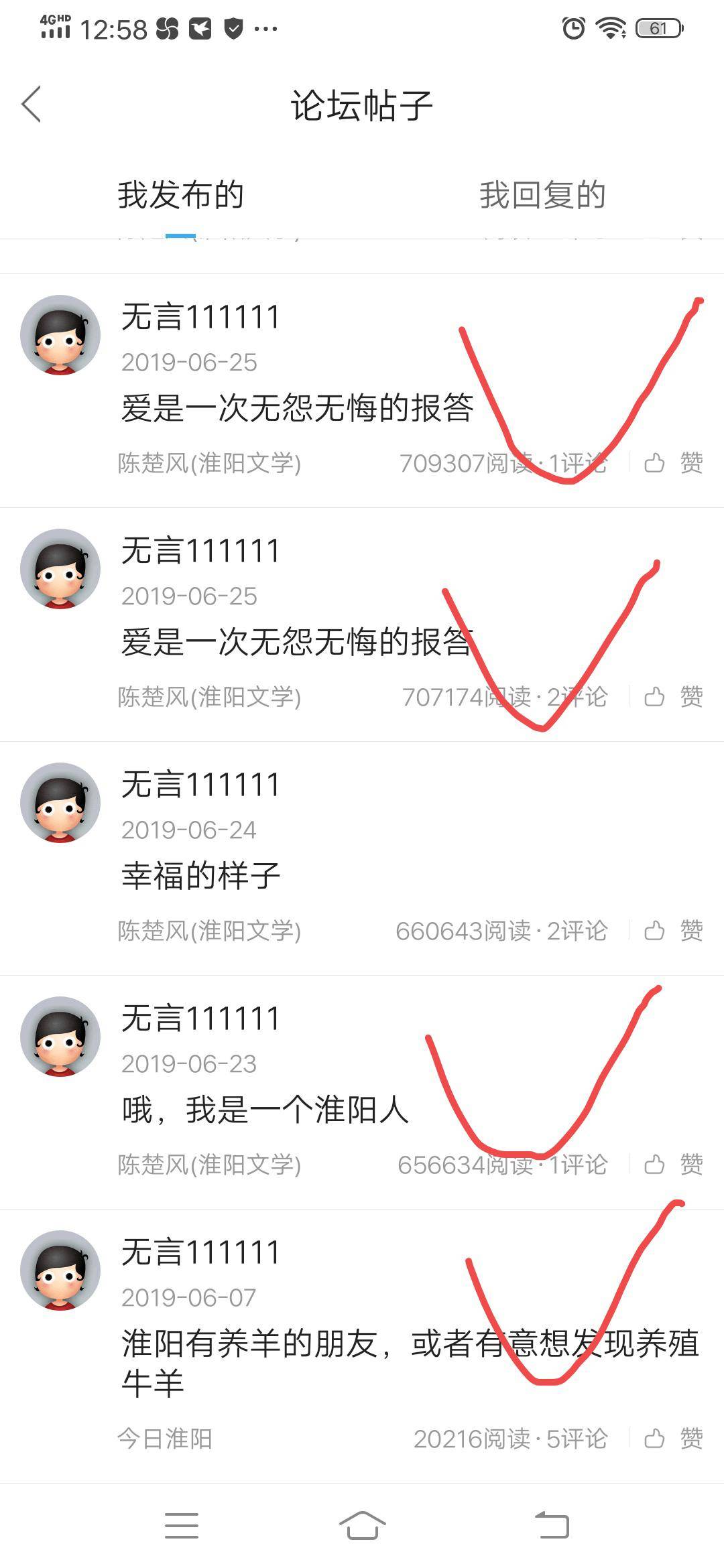Like the post with 709307 reads
The width and height of the screenshot is (724, 1568).
pos(673,463)
